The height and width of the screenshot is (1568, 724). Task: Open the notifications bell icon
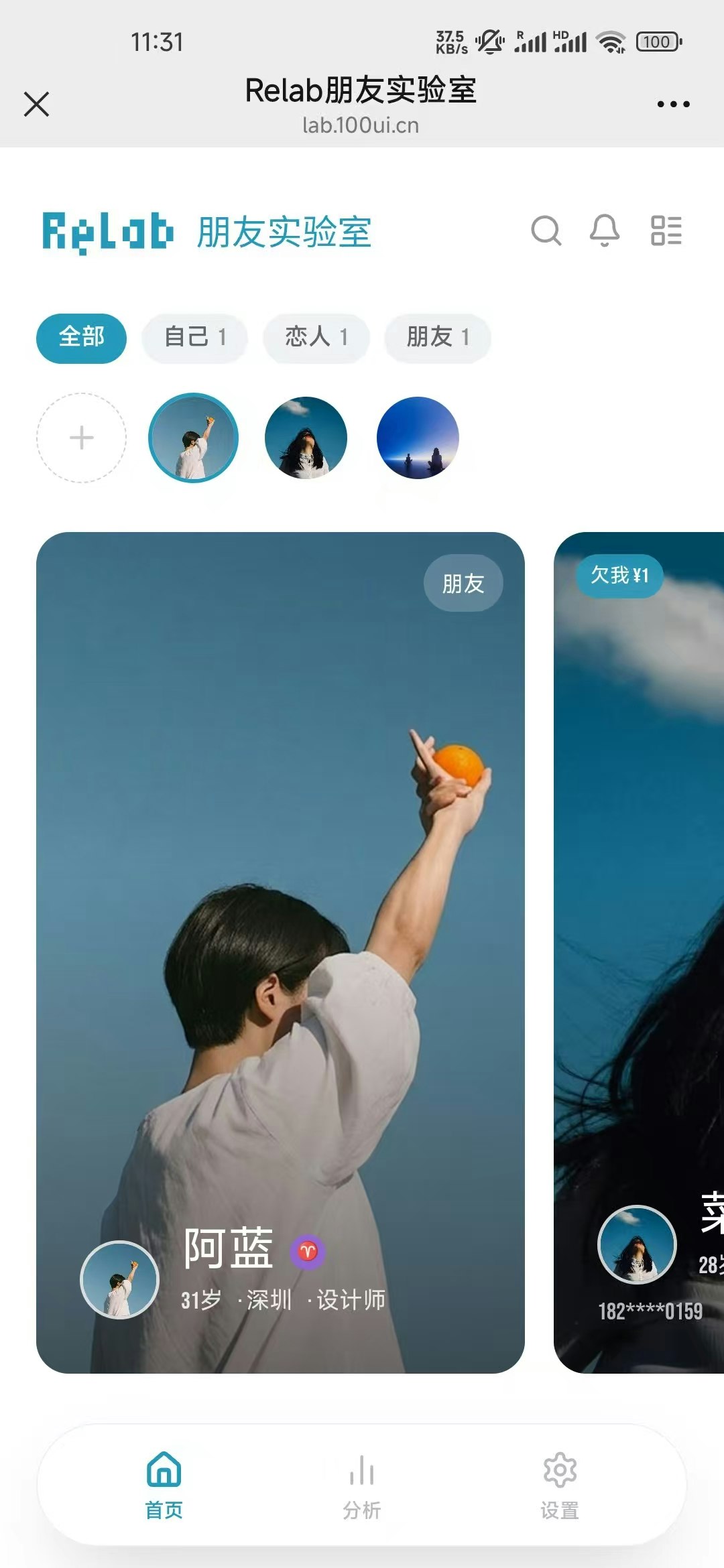[x=604, y=232]
